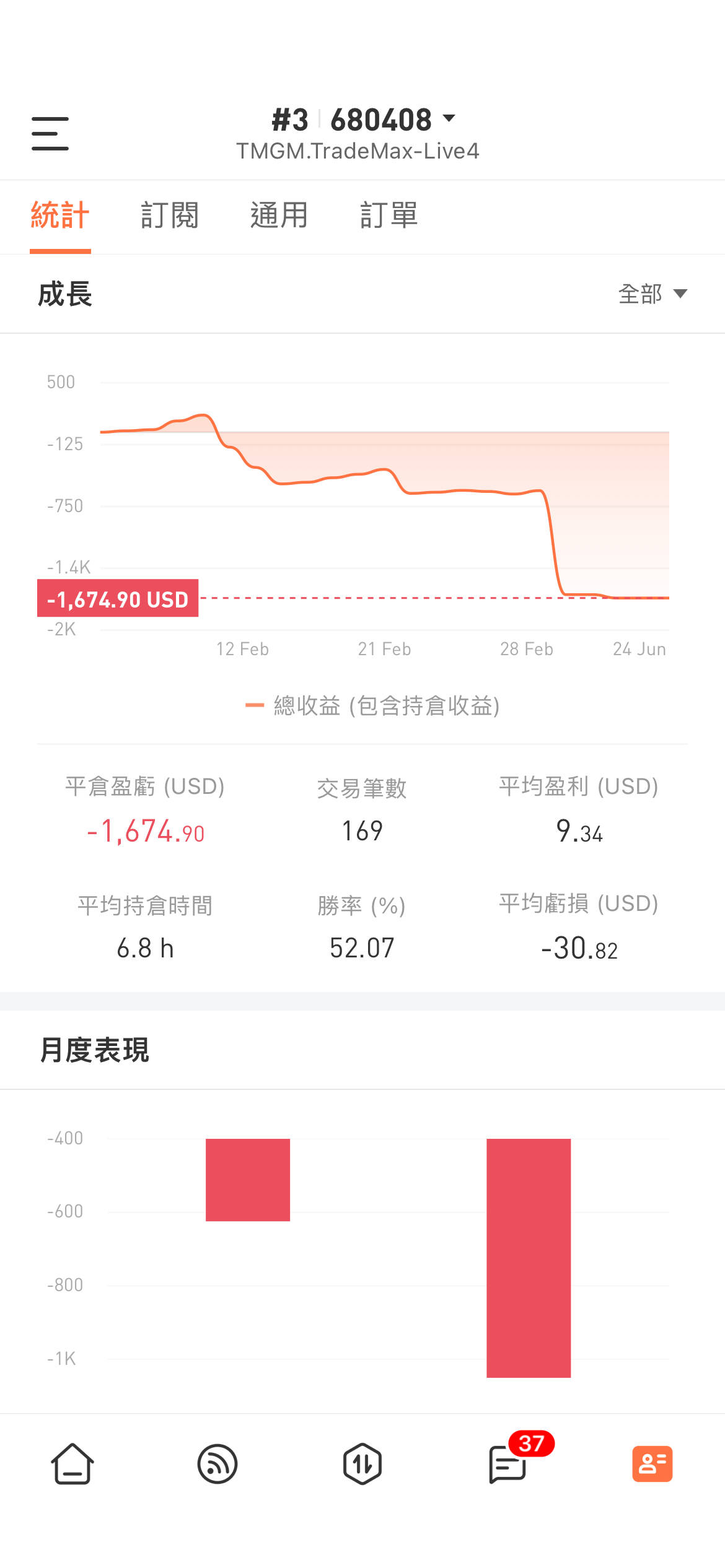Open the trade tab with arrows icon

(x=362, y=1464)
